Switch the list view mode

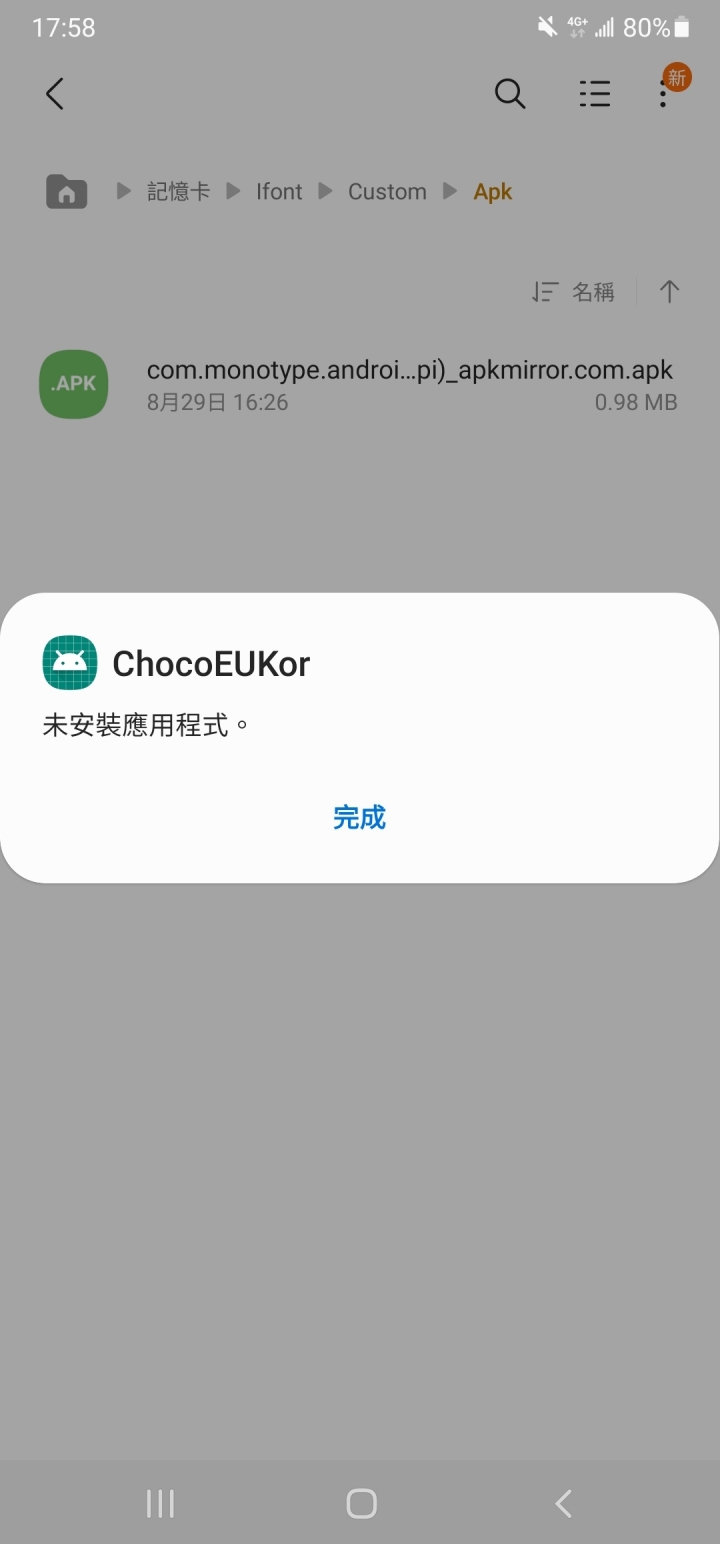[594, 94]
